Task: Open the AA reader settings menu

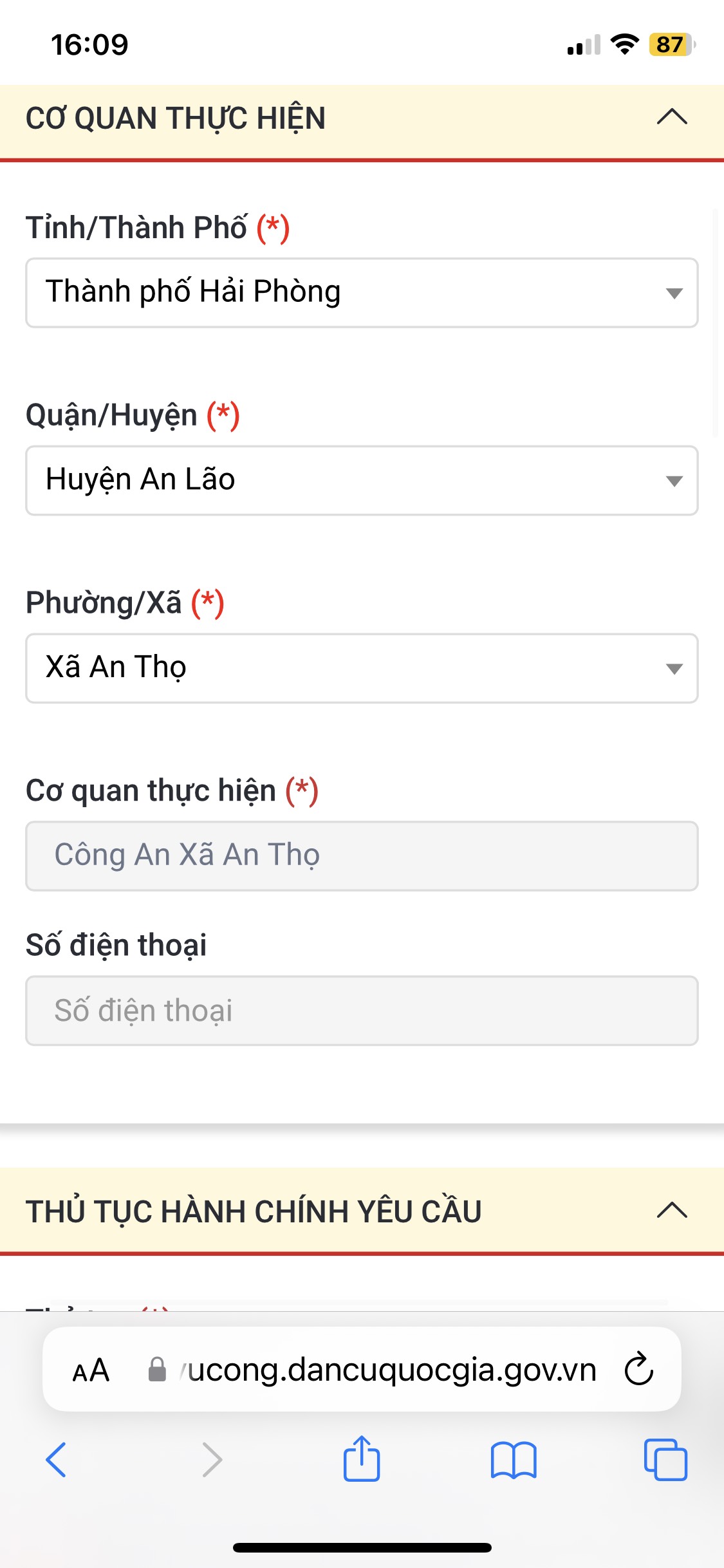Action: [91, 1370]
